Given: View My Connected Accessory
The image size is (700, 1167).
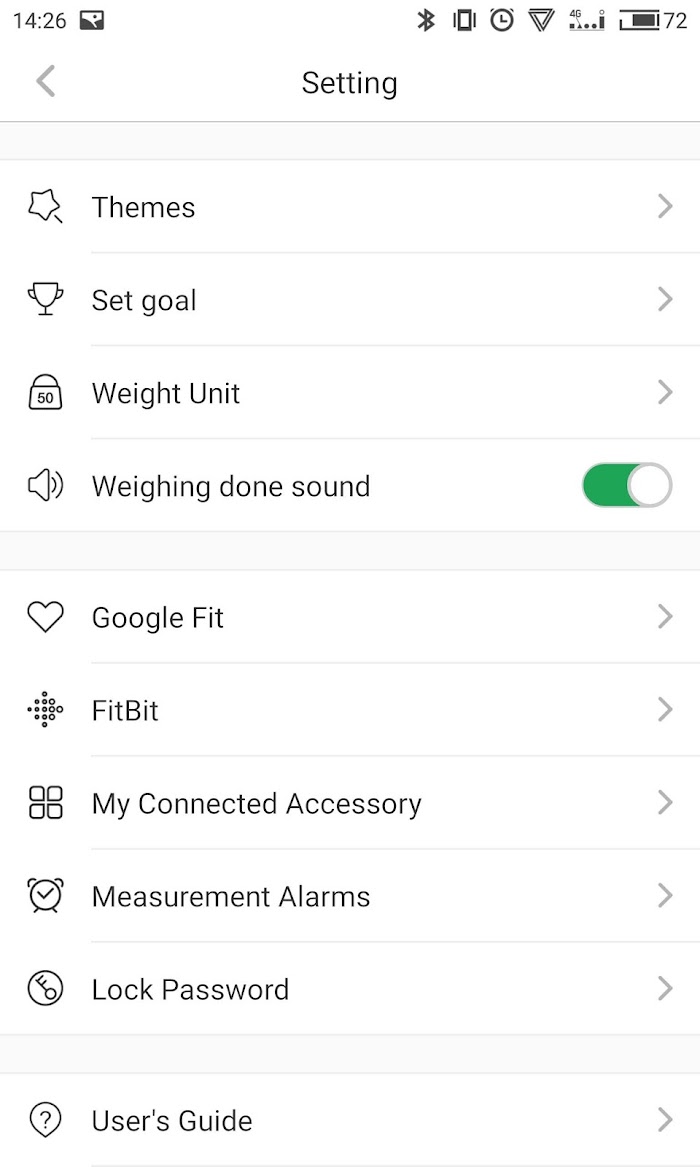Looking at the screenshot, I should click(350, 802).
